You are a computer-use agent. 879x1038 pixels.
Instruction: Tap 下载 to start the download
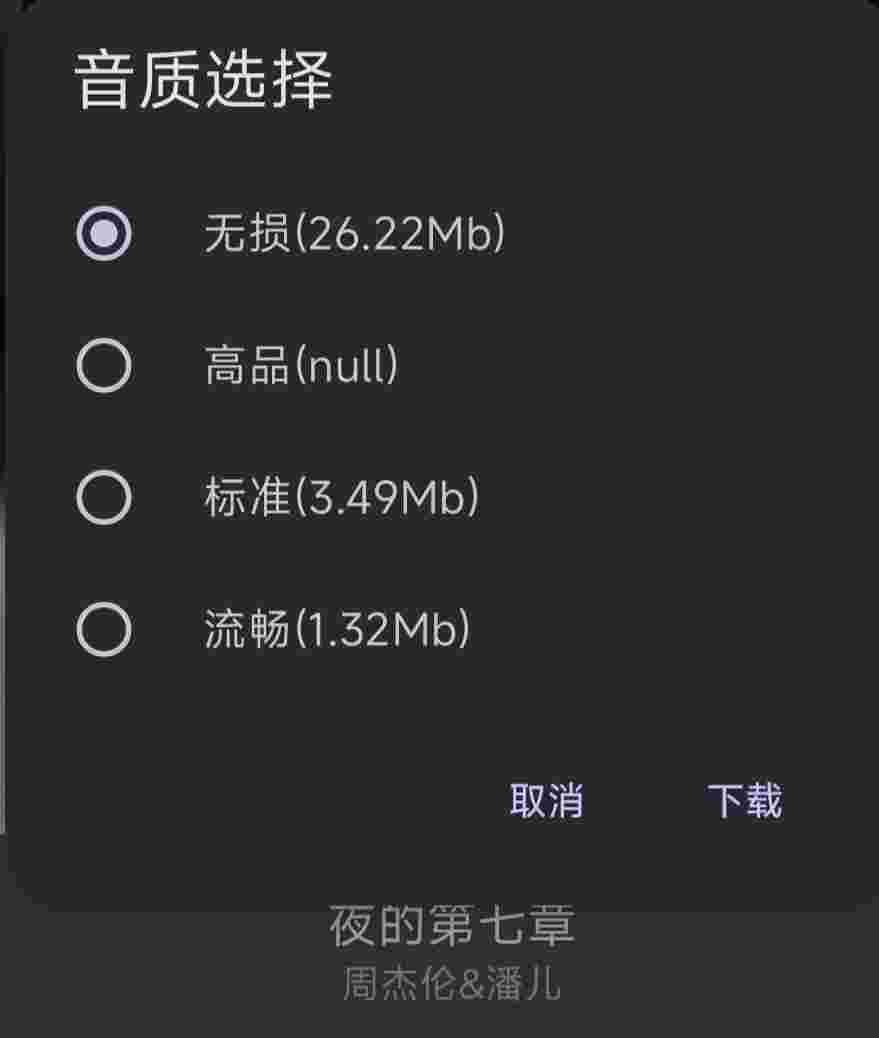(744, 801)
